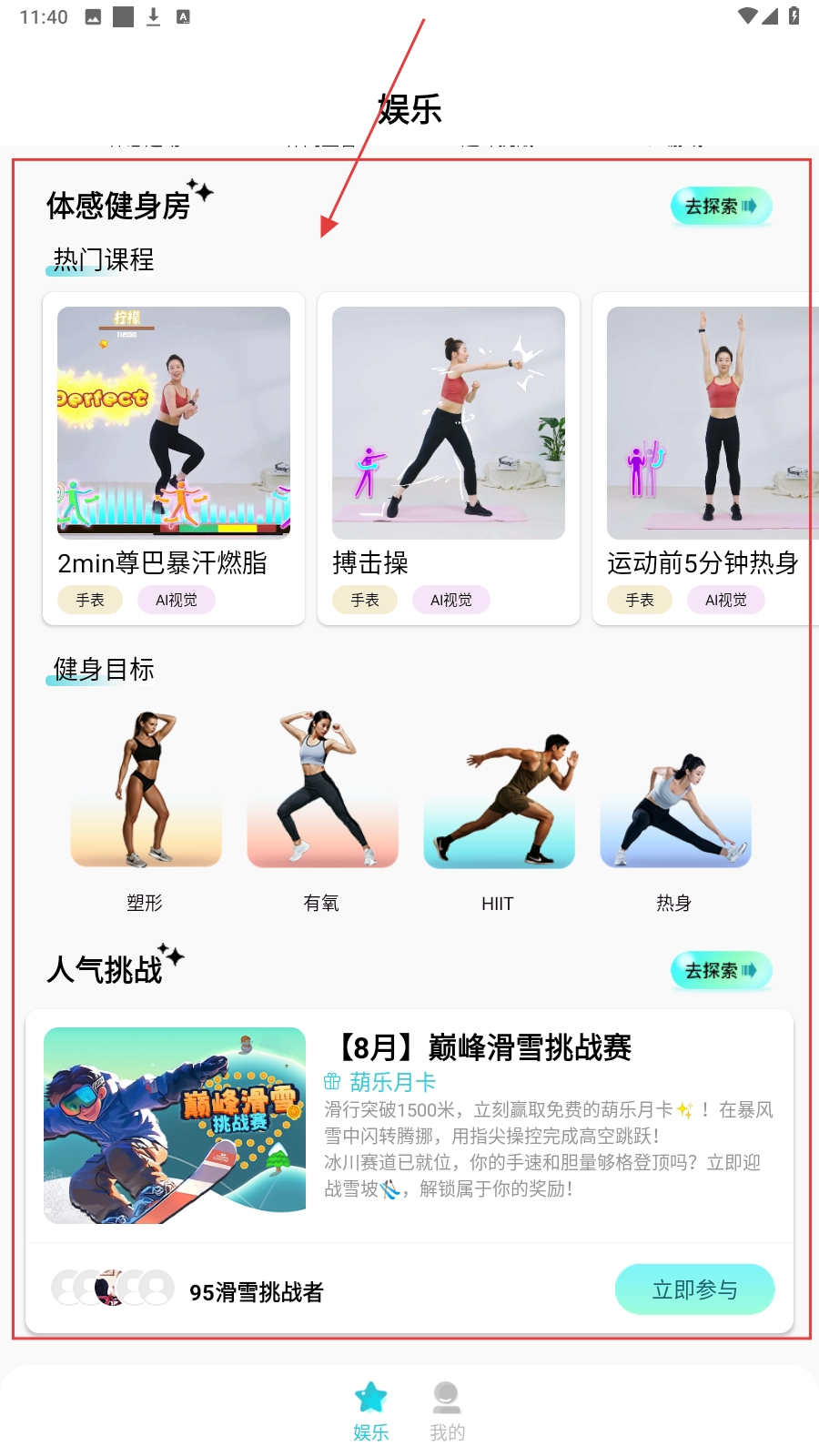Join the challenge with 立即参与

694,1289
